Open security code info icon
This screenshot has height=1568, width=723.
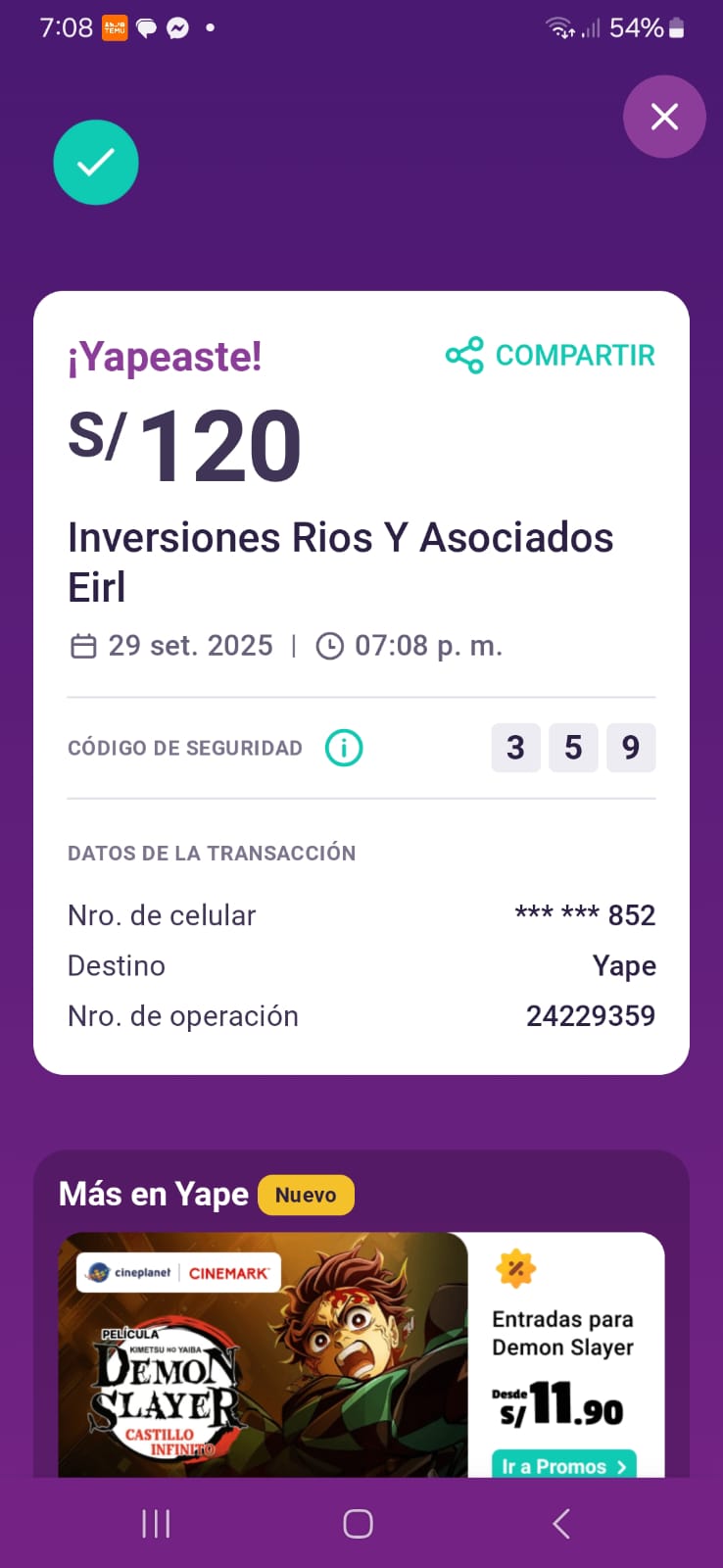[x=344, y=748]
